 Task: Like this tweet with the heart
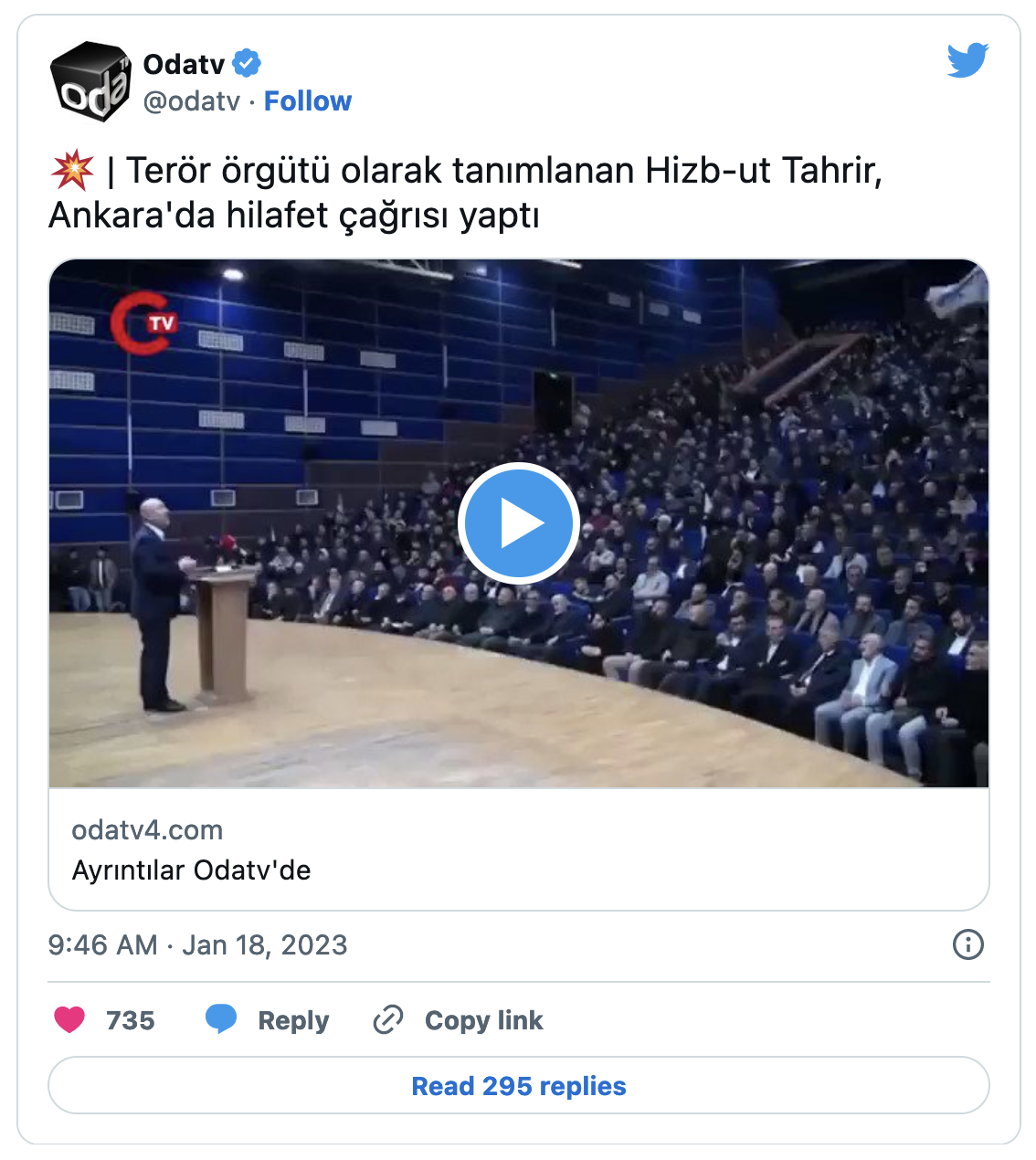tap(69, 1019)
